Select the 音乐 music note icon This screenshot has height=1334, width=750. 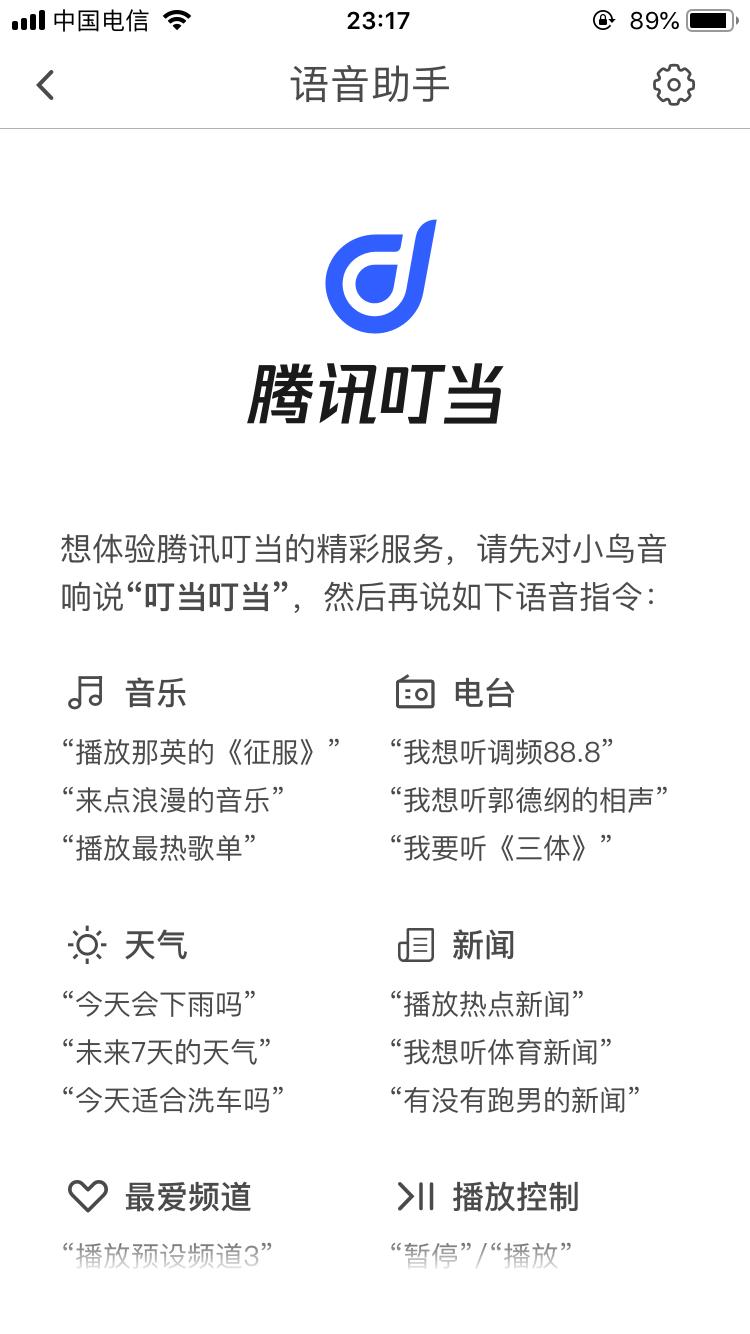click(87, 691)
